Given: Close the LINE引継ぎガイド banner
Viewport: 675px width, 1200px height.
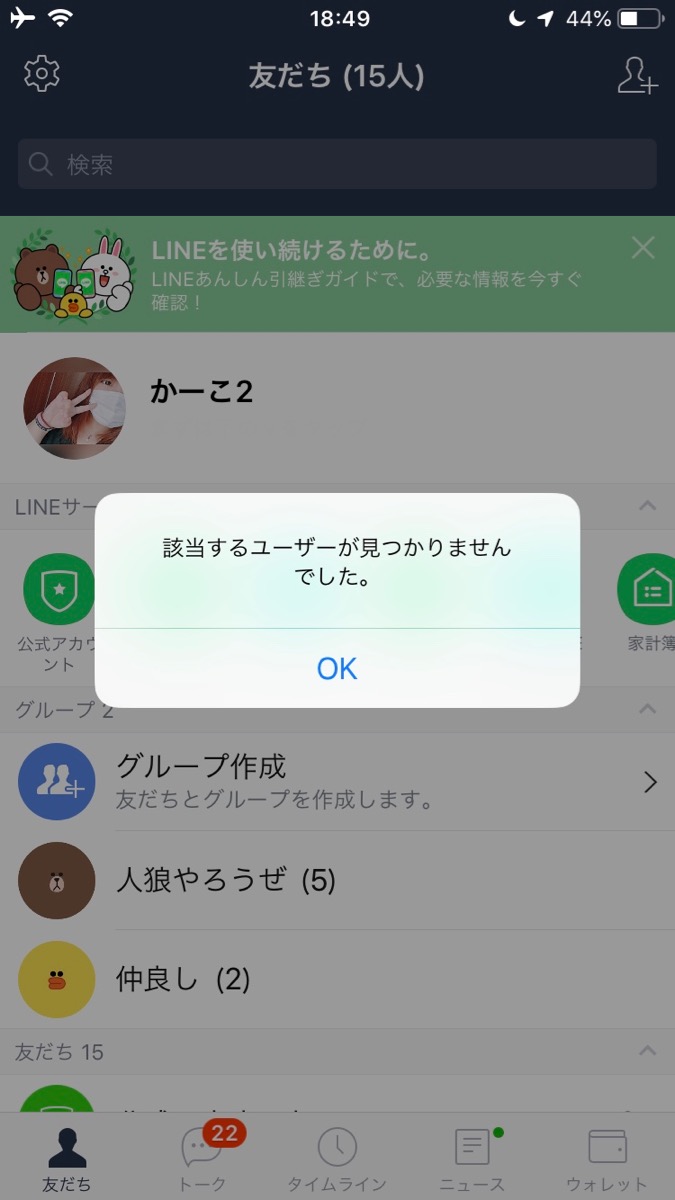Looking at the screenshot, I should 643,248.
